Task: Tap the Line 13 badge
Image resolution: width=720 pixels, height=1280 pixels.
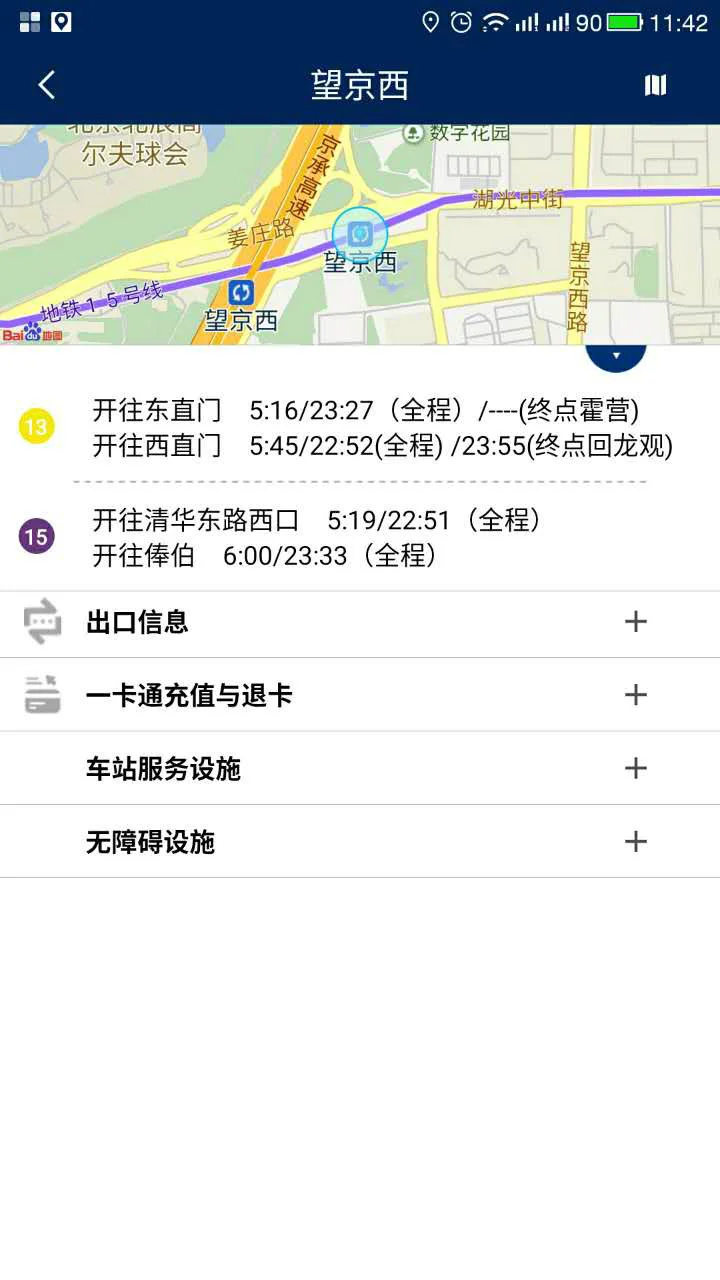Action: 34,427
